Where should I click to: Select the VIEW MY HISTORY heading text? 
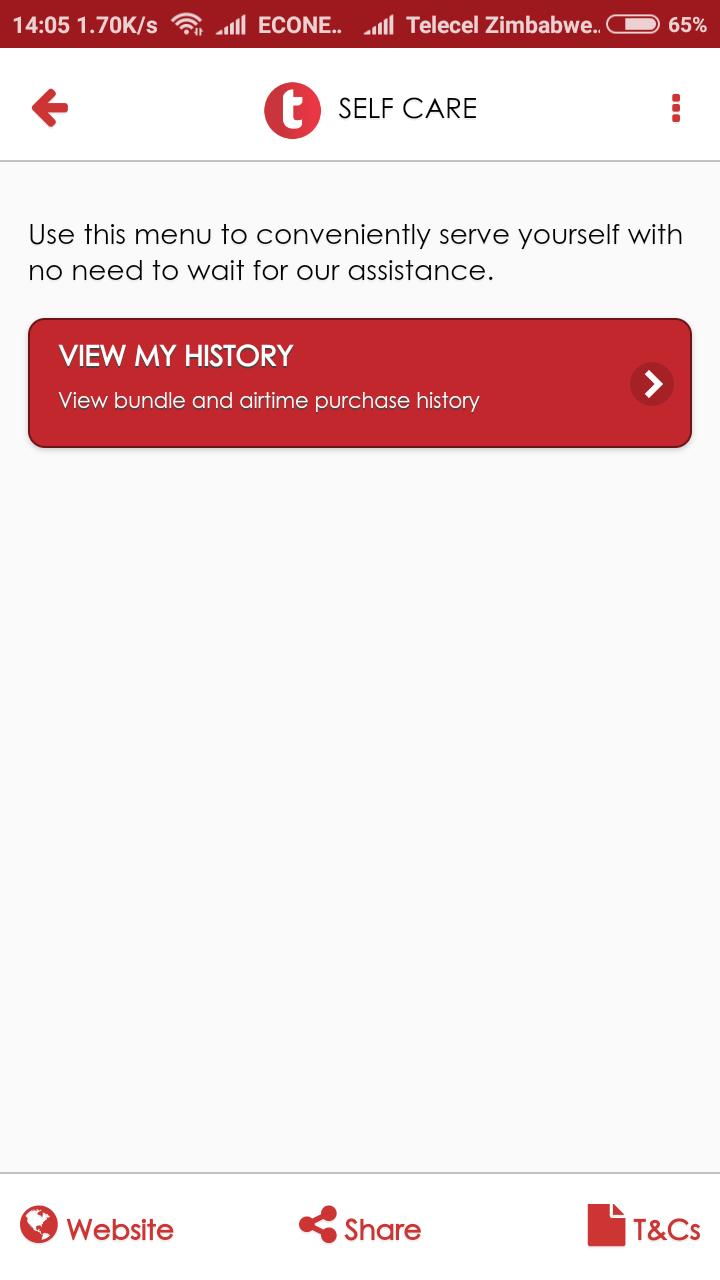click(176, 356)
